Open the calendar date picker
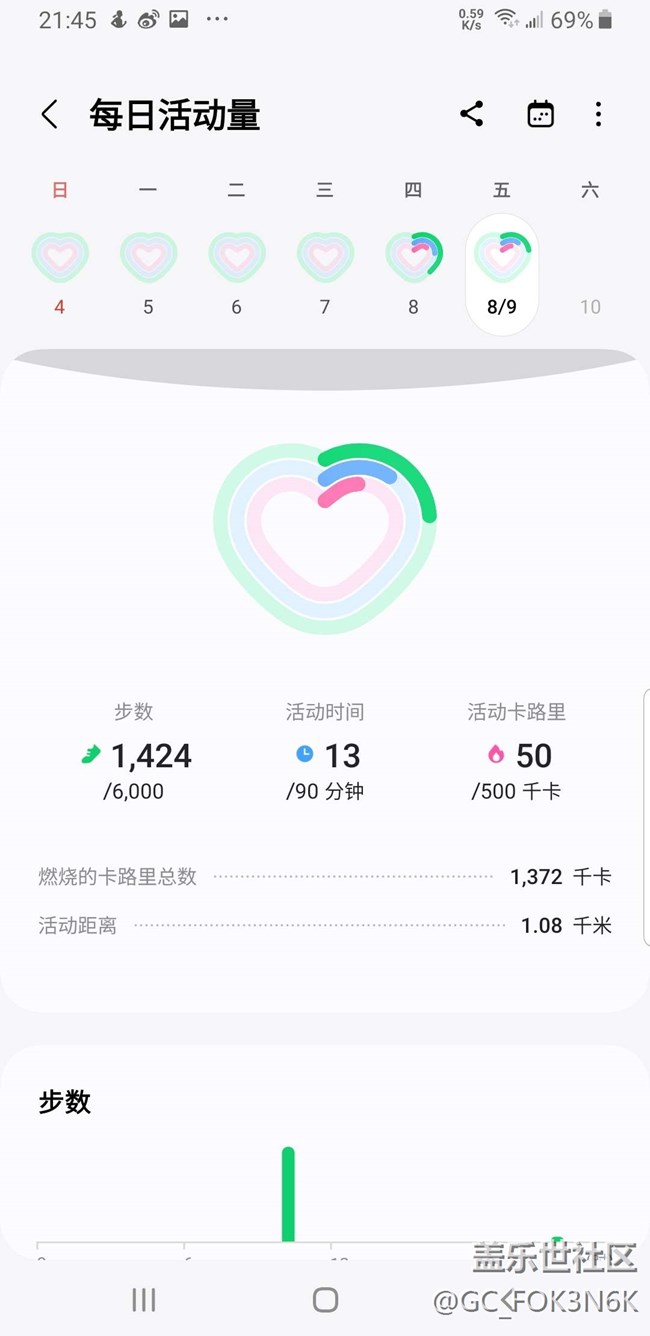Viewport: 650px width, 1336px height. pos(540,114)
